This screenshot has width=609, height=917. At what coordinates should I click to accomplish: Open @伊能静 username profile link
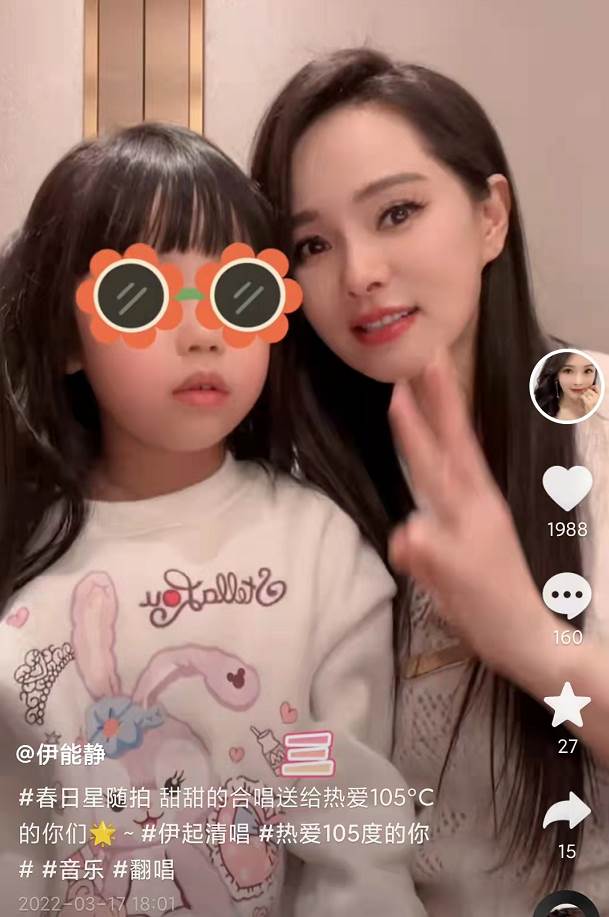pos(61,755)
